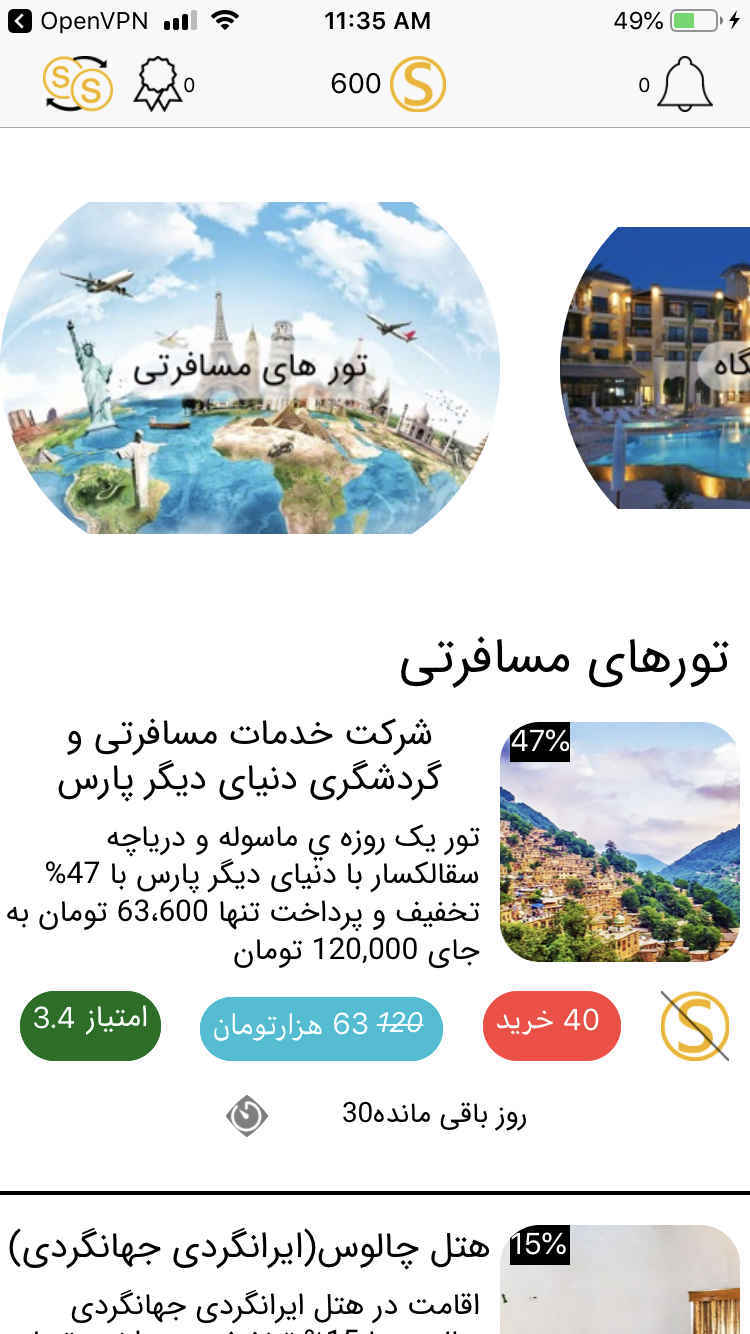Tap the crossed-out coin icon on Masuleh deal
The width and height of the screenshot is (750, 1334).
pyautogui.click(x=694, y=1026)
